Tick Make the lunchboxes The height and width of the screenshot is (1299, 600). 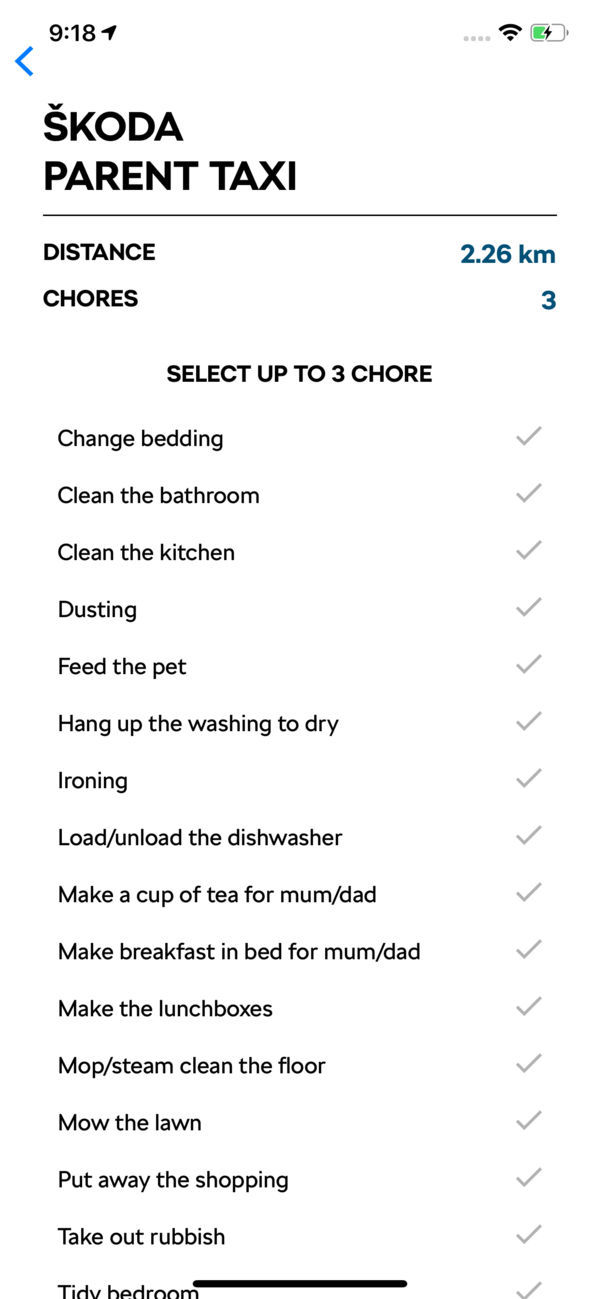point(300,1008)
